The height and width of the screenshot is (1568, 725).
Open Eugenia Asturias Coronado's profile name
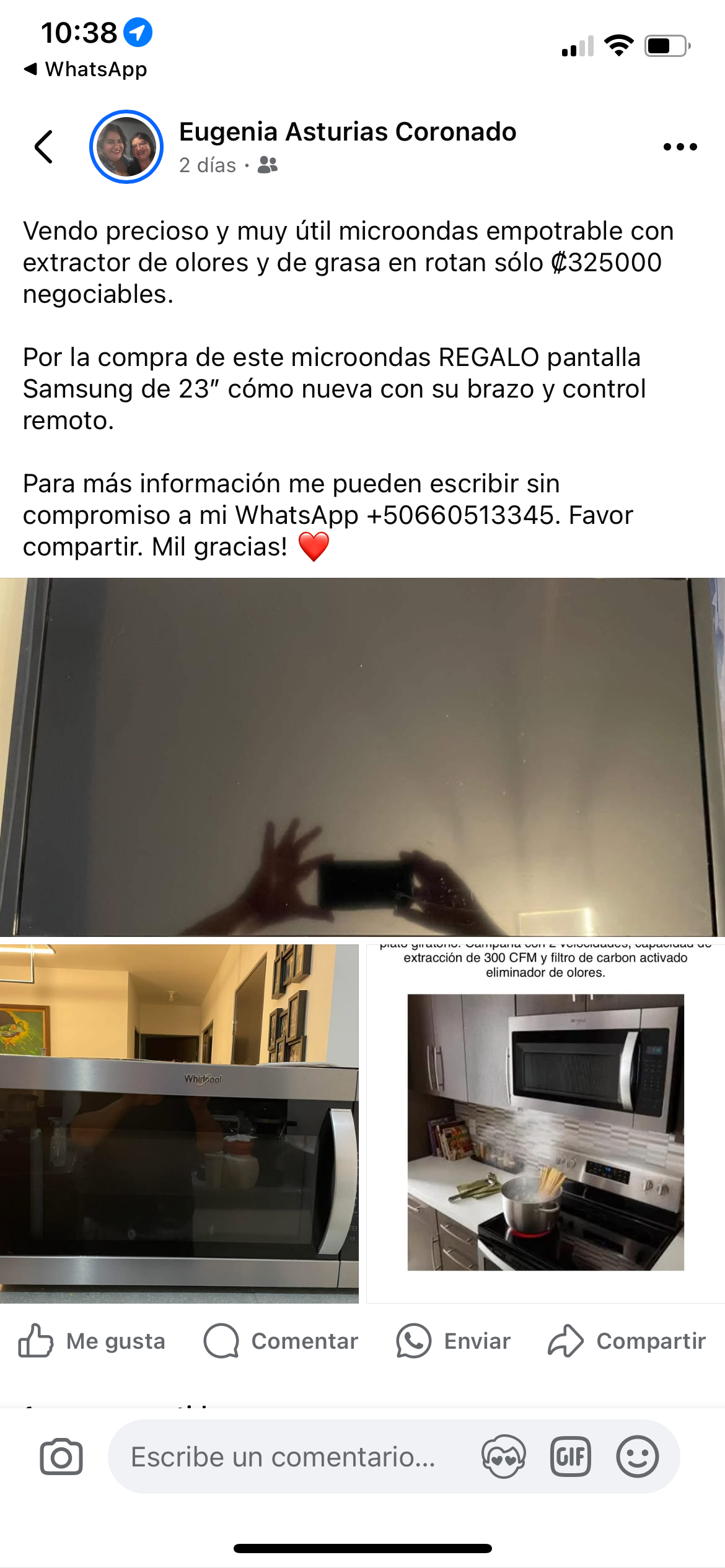coord(347,132)
